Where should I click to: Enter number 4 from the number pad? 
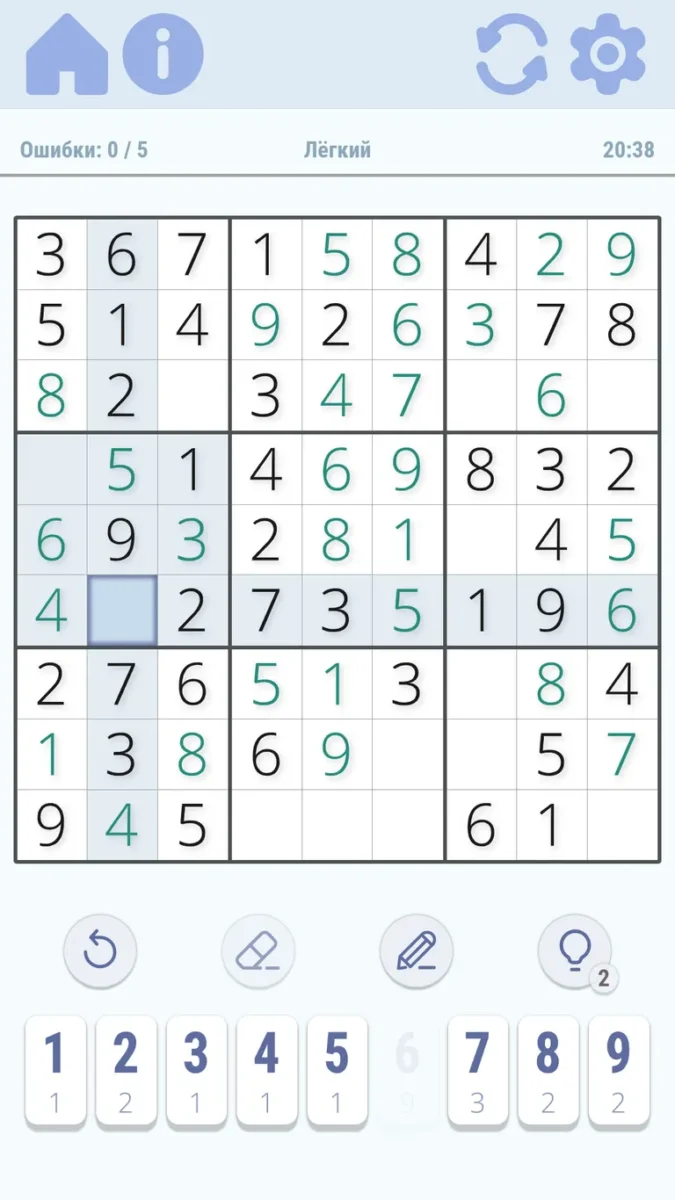point(266,1068)
